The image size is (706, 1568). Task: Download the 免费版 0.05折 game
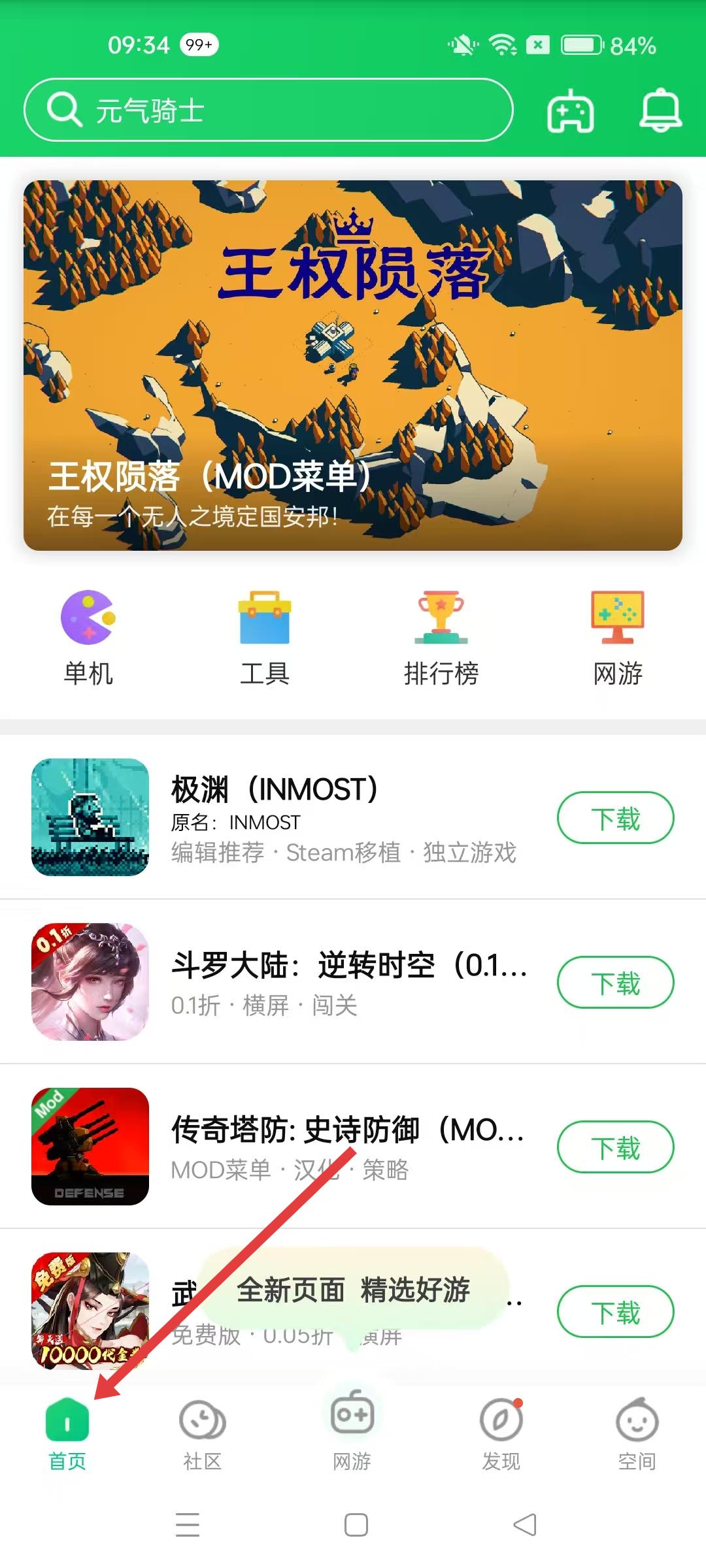pos(615,1312)
